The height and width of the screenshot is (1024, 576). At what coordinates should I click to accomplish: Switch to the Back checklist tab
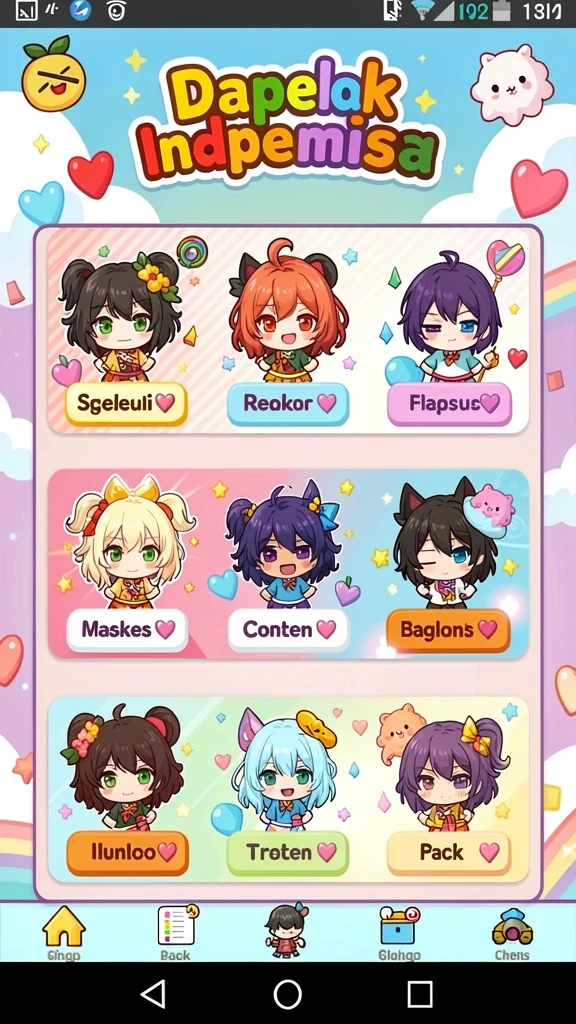click(176, 932)
